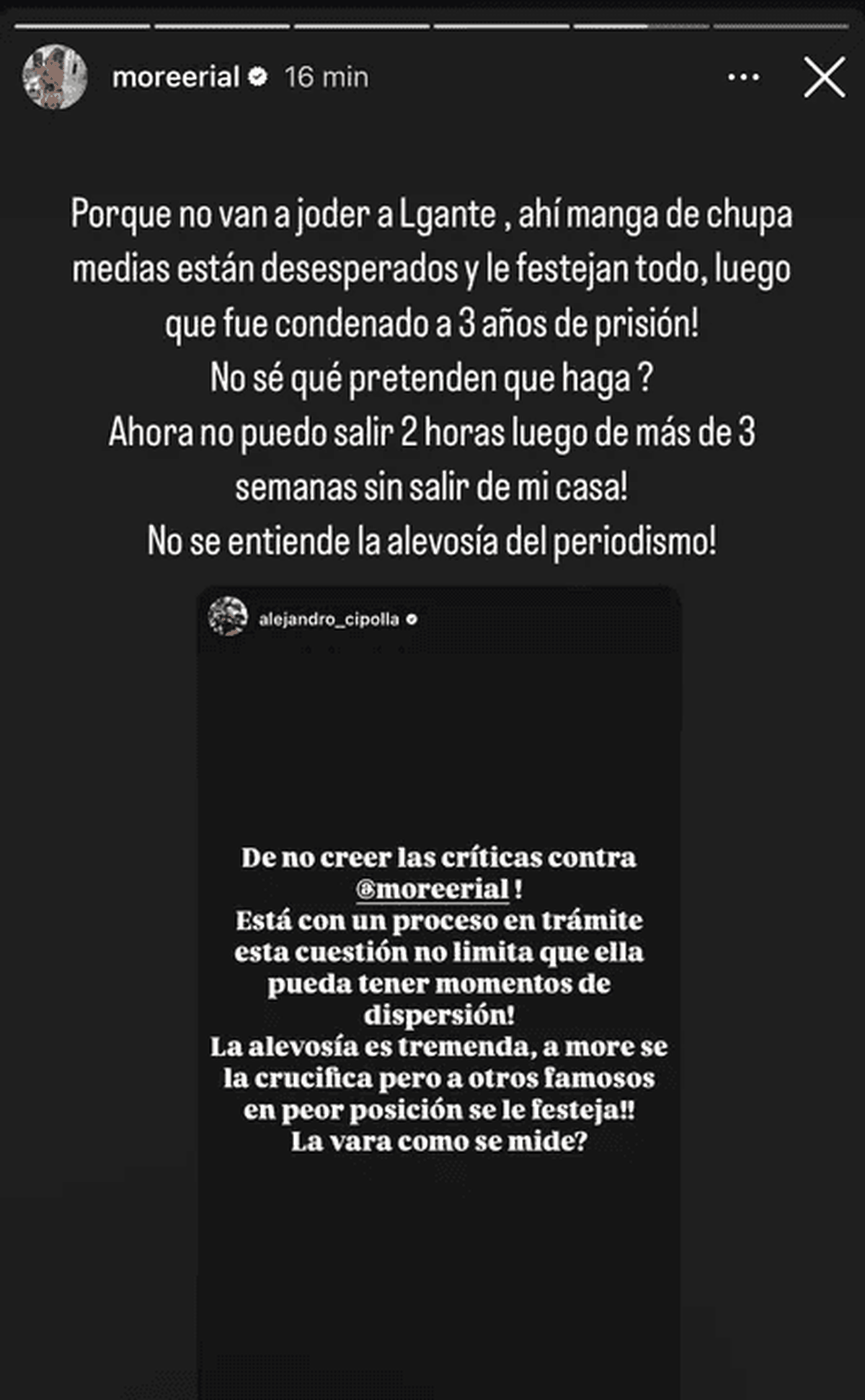
Task: Open the three-dot options menu
Action: tap(743, 77)
